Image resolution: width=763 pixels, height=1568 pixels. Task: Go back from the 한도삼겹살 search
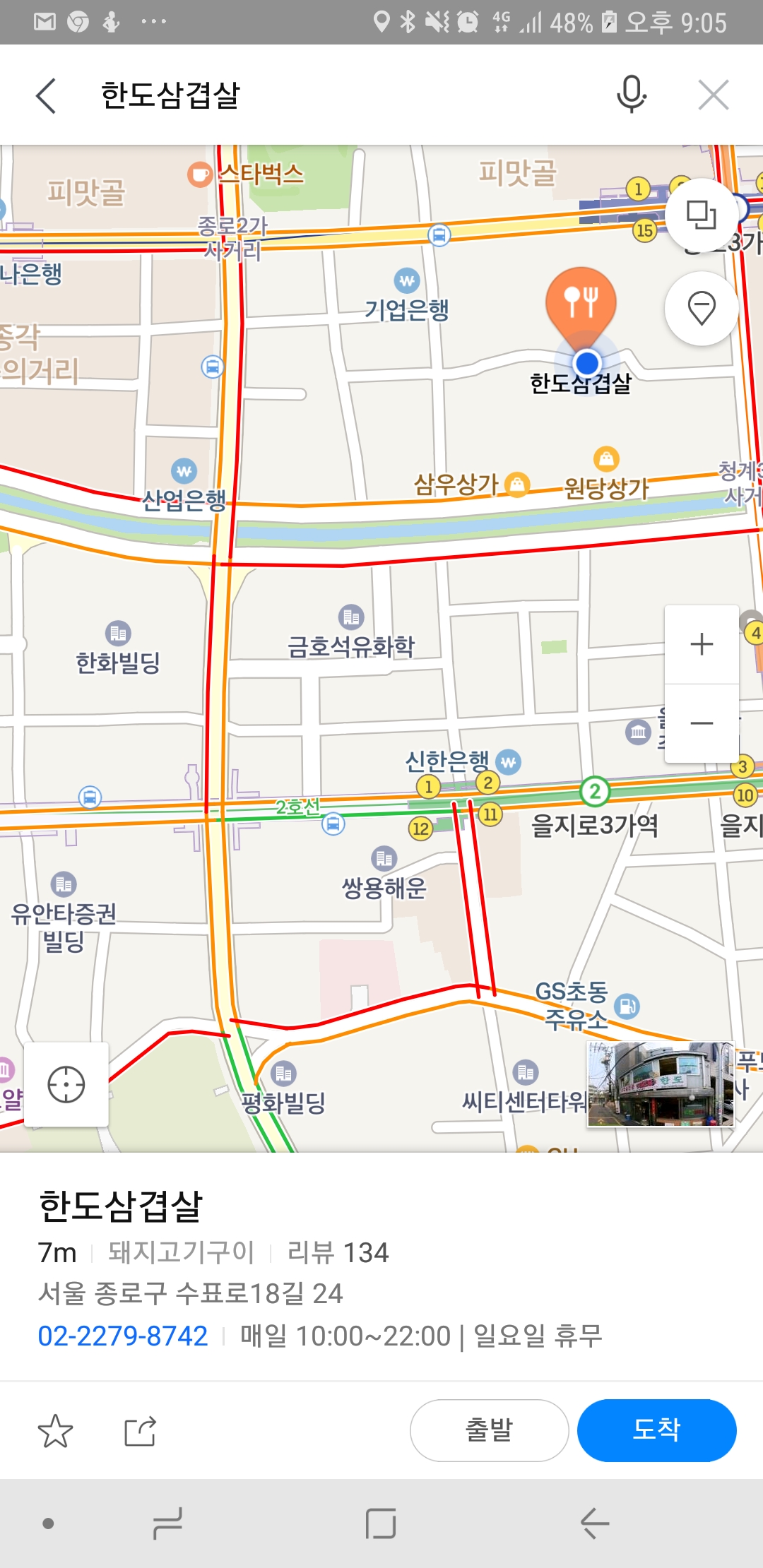tap(47, 95)
